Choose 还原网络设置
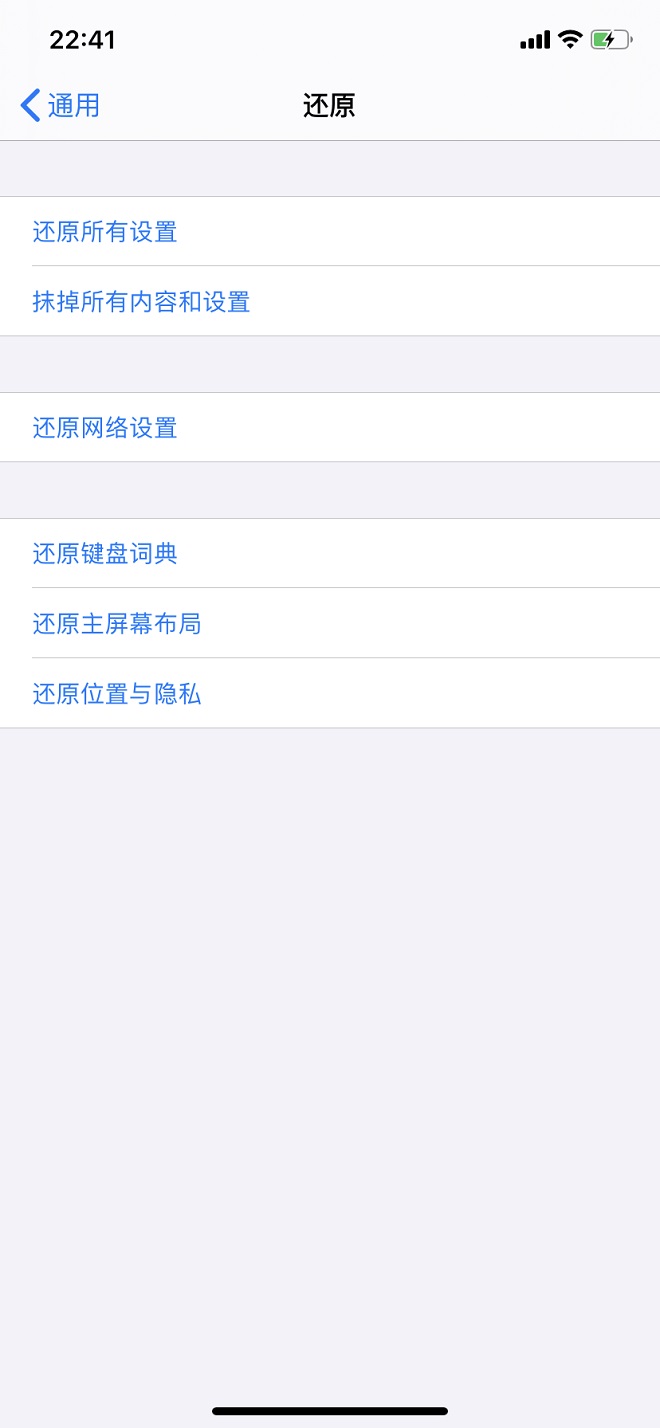Screen dimensions: 660x1428 click(x=330, y=427)
